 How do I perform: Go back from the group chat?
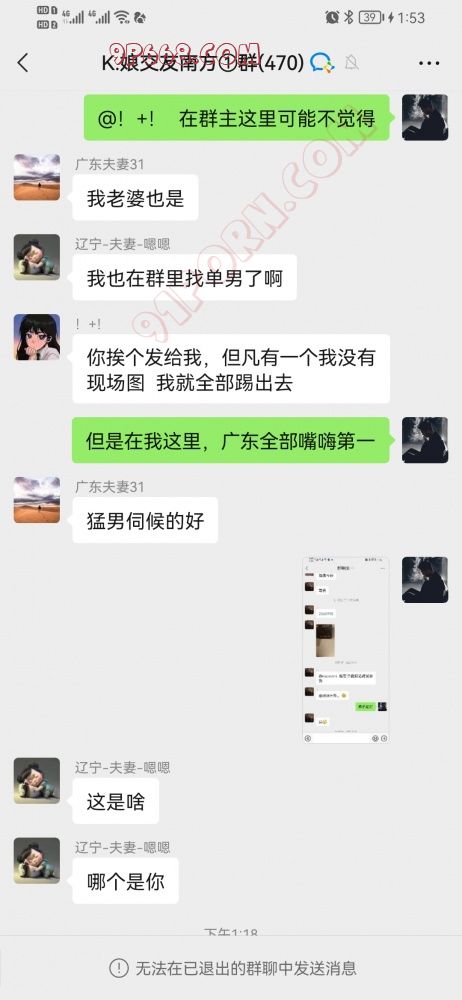23,62
